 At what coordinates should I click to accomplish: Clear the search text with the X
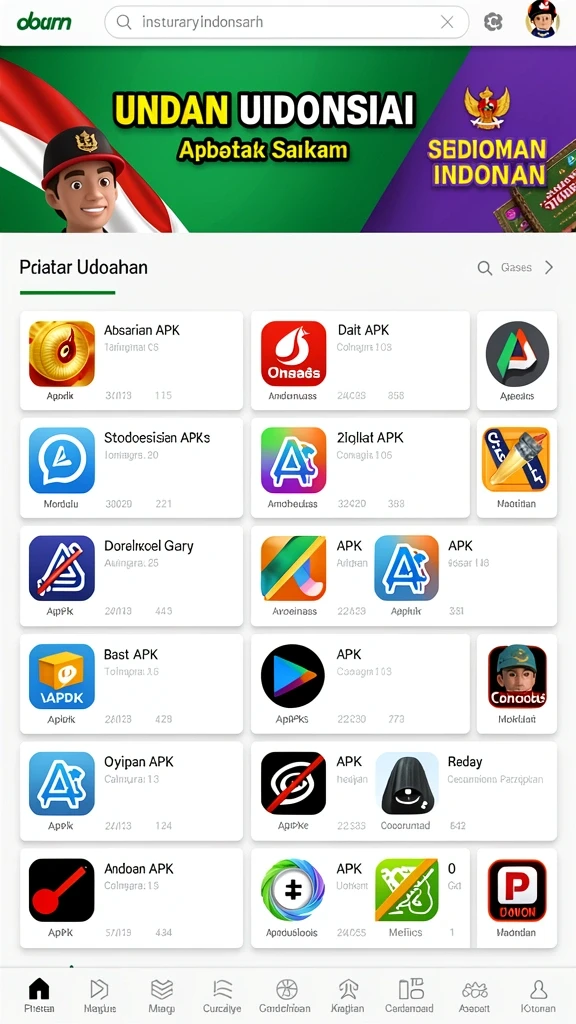[447, 22]
